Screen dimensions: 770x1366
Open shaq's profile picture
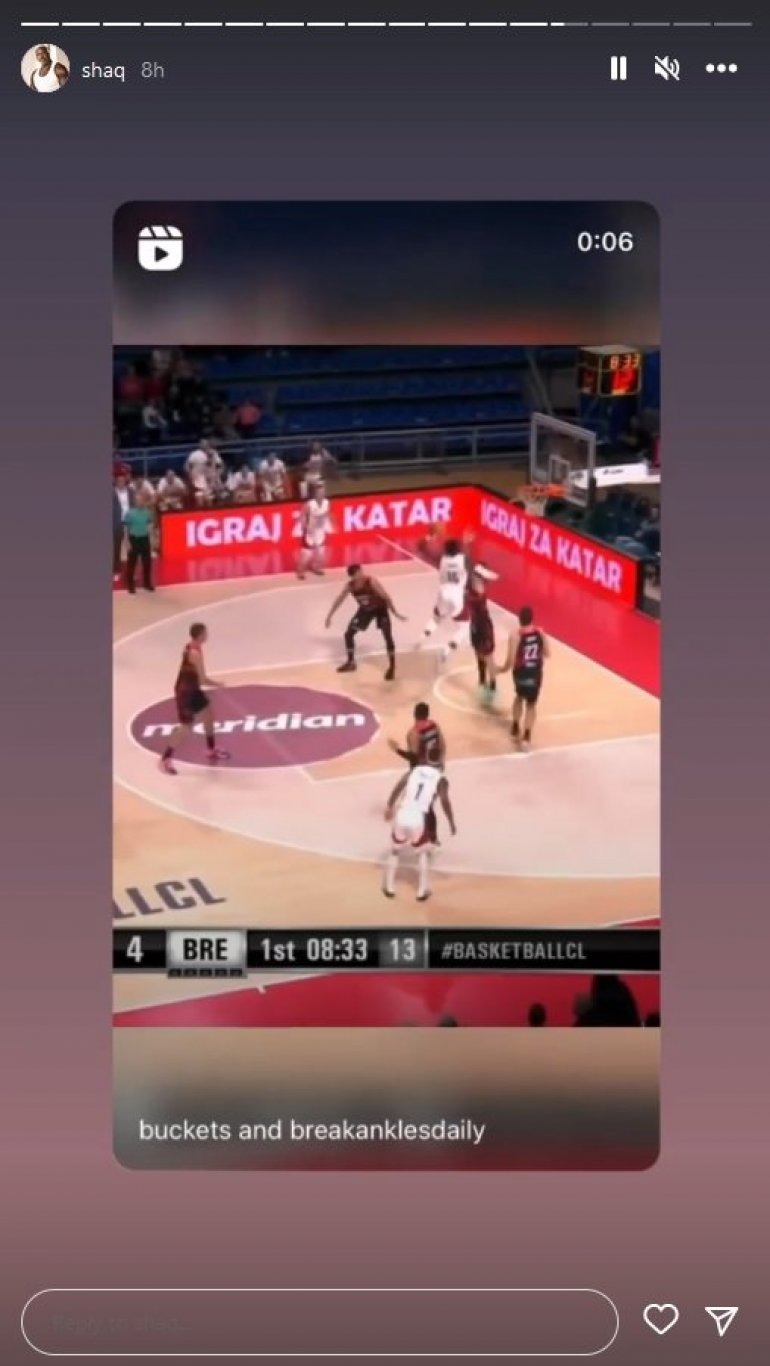click(45, 69)
